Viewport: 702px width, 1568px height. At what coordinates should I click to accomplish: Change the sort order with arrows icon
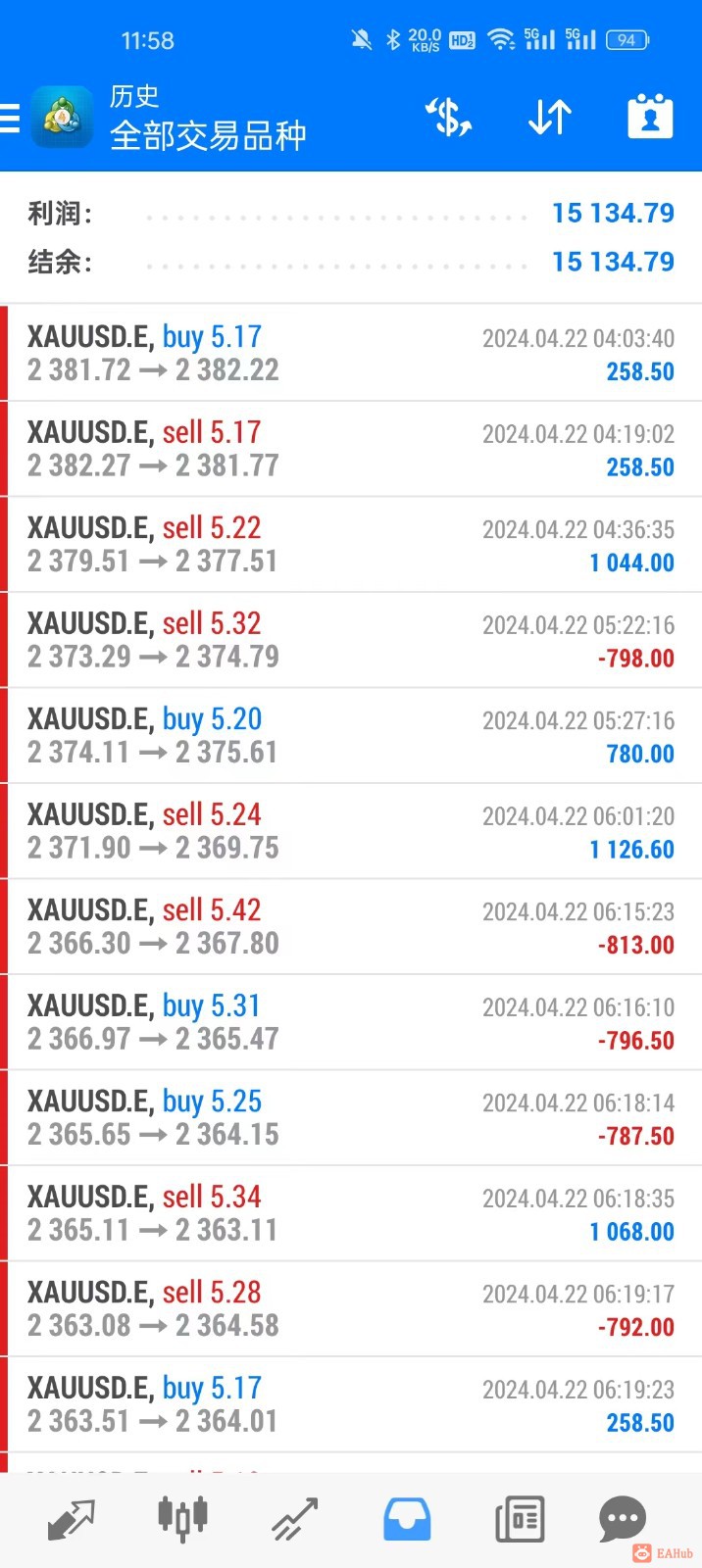549,118
